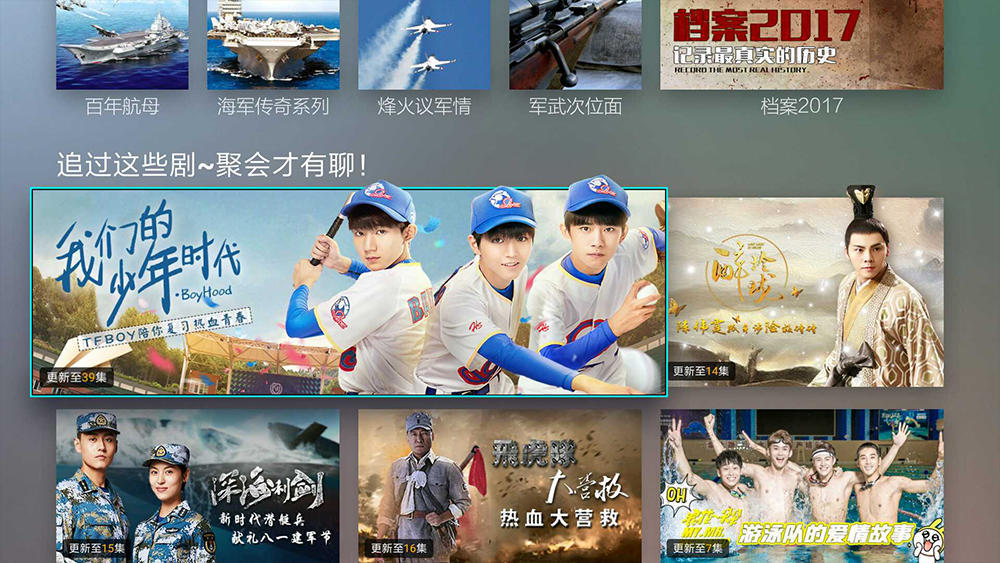Open 海军传奇系列 collection
The image size is (1000, 563).
273,45
